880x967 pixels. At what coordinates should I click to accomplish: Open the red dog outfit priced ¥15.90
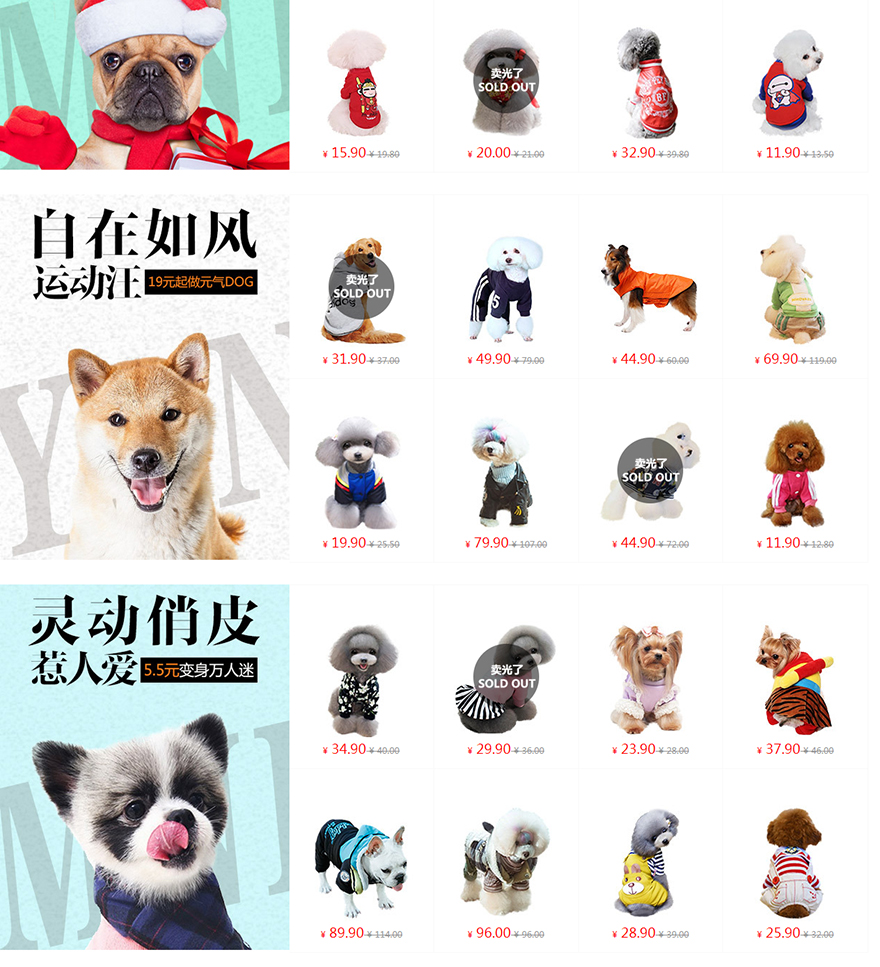[361, 85]
